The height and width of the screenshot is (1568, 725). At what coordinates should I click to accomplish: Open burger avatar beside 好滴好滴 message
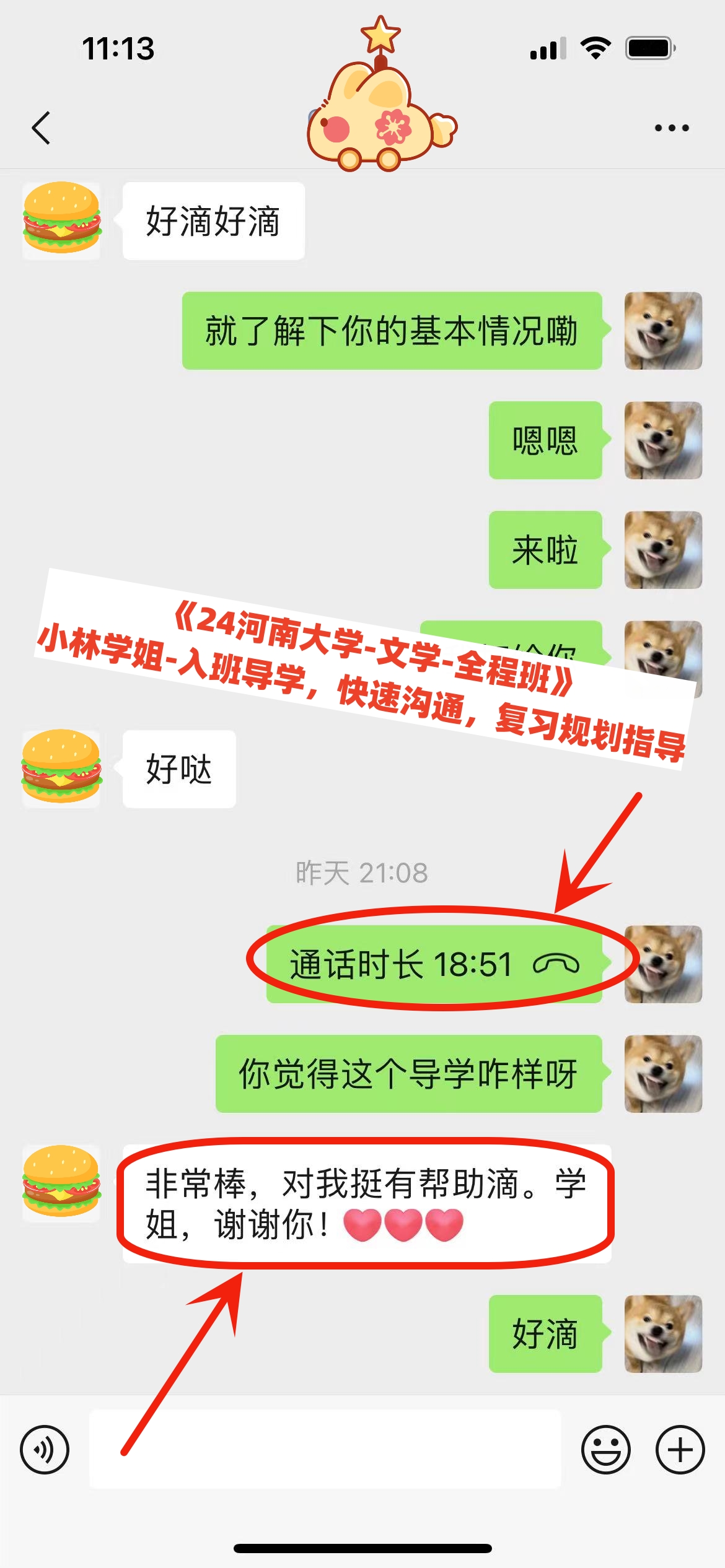pos(61,220)
